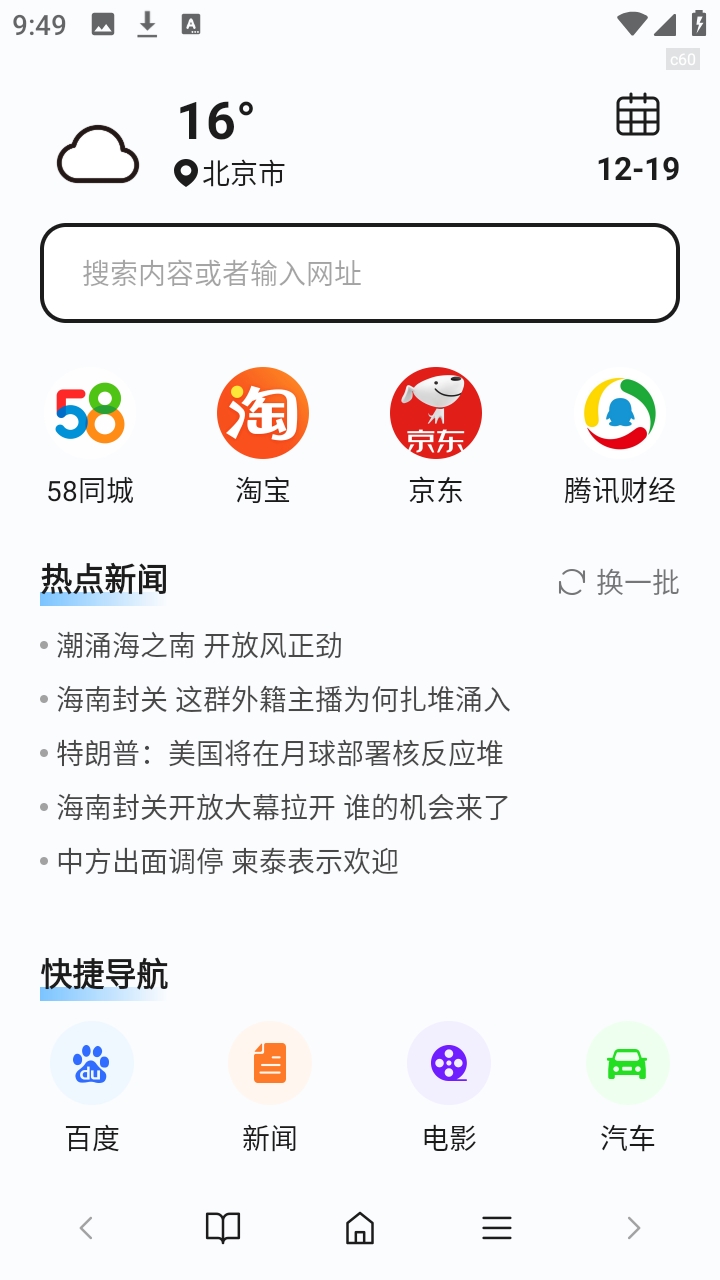720x1280 pixels.
Task: Read 海南封关开放大幕拉开 谁的机会来了
Action: pyautogui.click(x=283, y=808)
